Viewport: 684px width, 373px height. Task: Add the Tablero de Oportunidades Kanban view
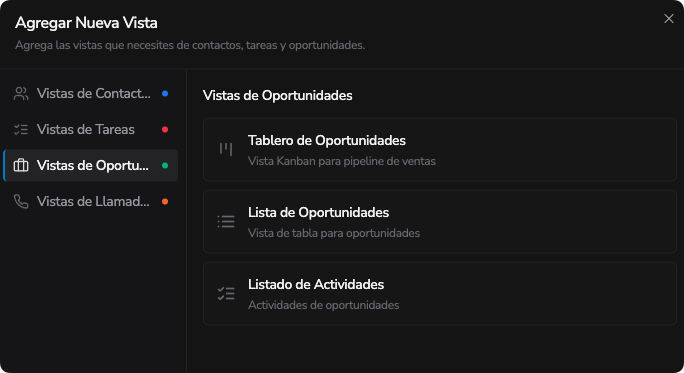[x=440, y=150]
